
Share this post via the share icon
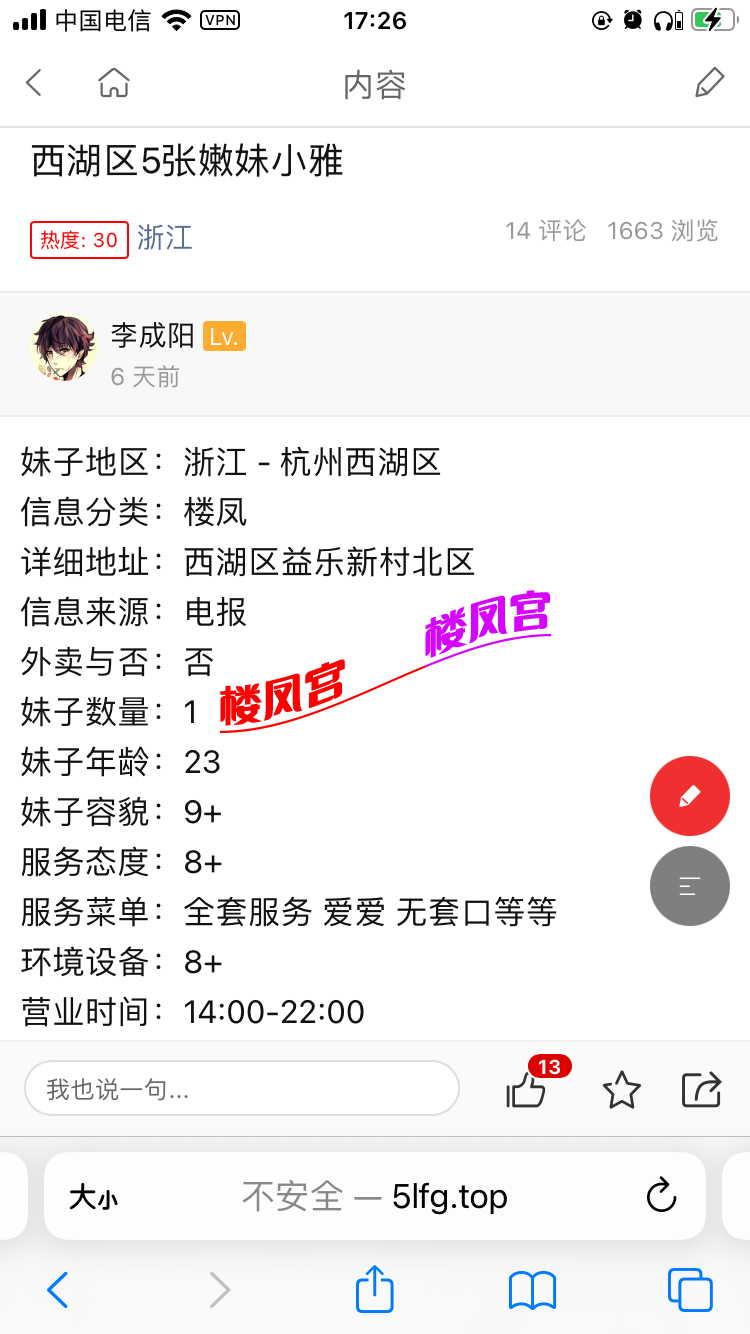(701, 1089)
